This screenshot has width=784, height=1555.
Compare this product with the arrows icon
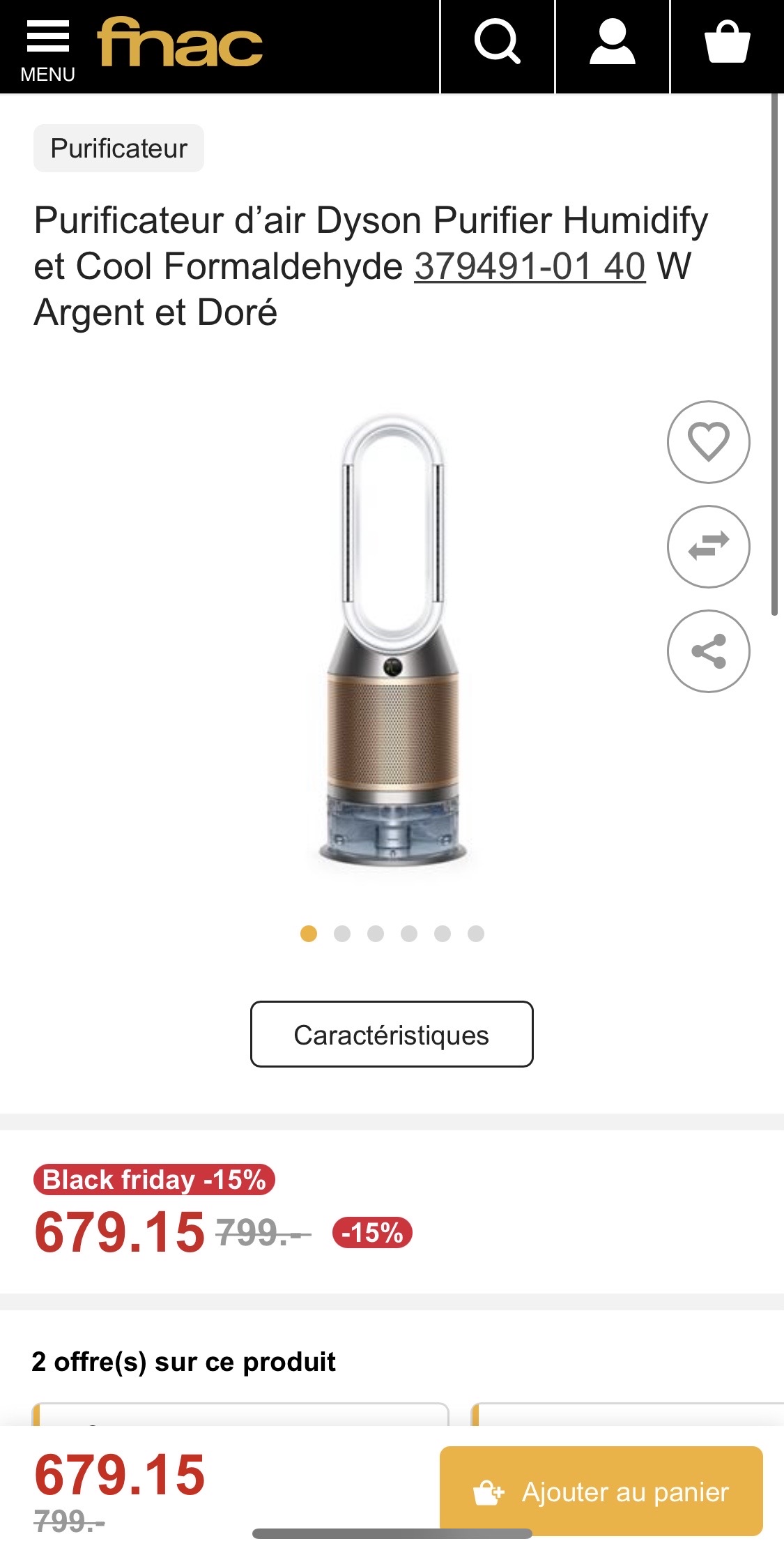[708, 547]
